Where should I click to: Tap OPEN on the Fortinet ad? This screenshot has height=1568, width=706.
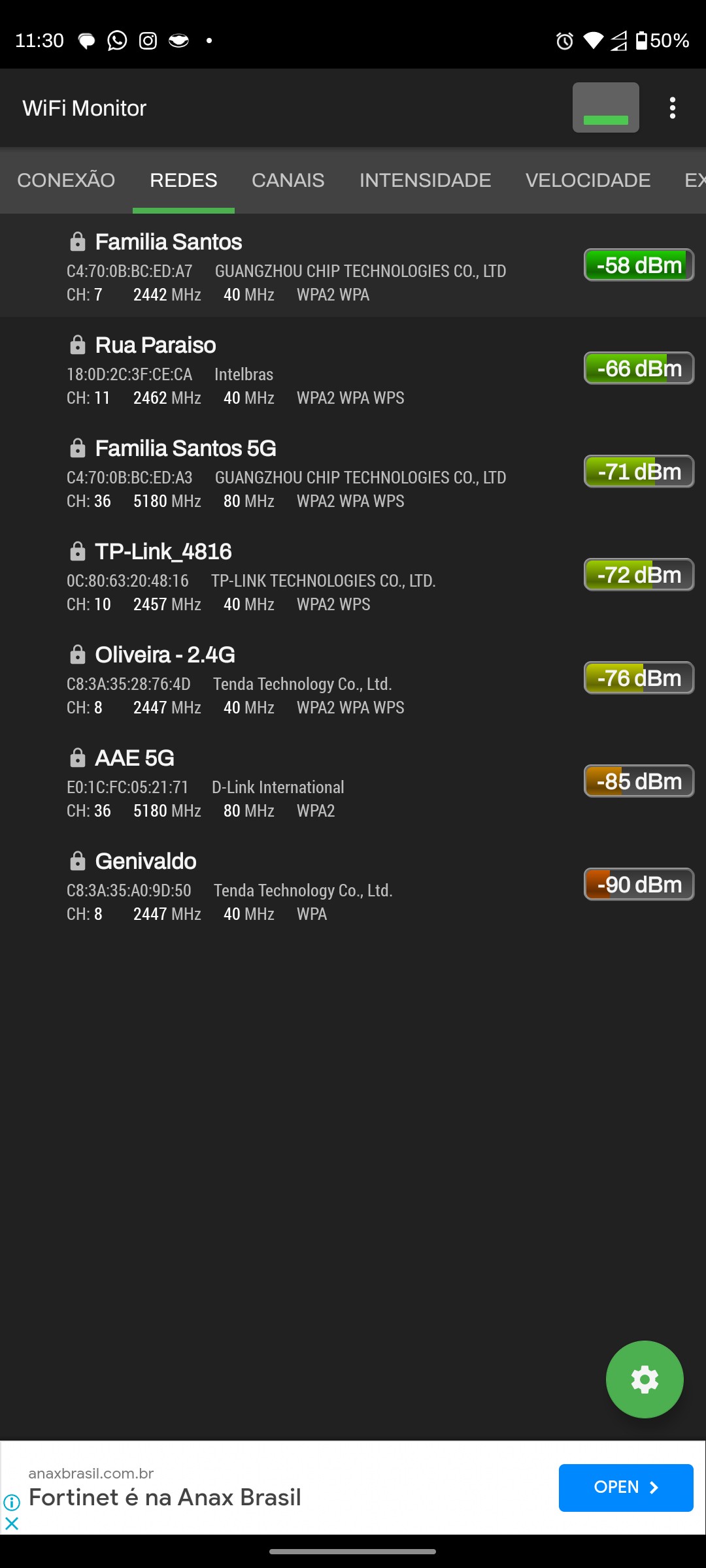626,1488
